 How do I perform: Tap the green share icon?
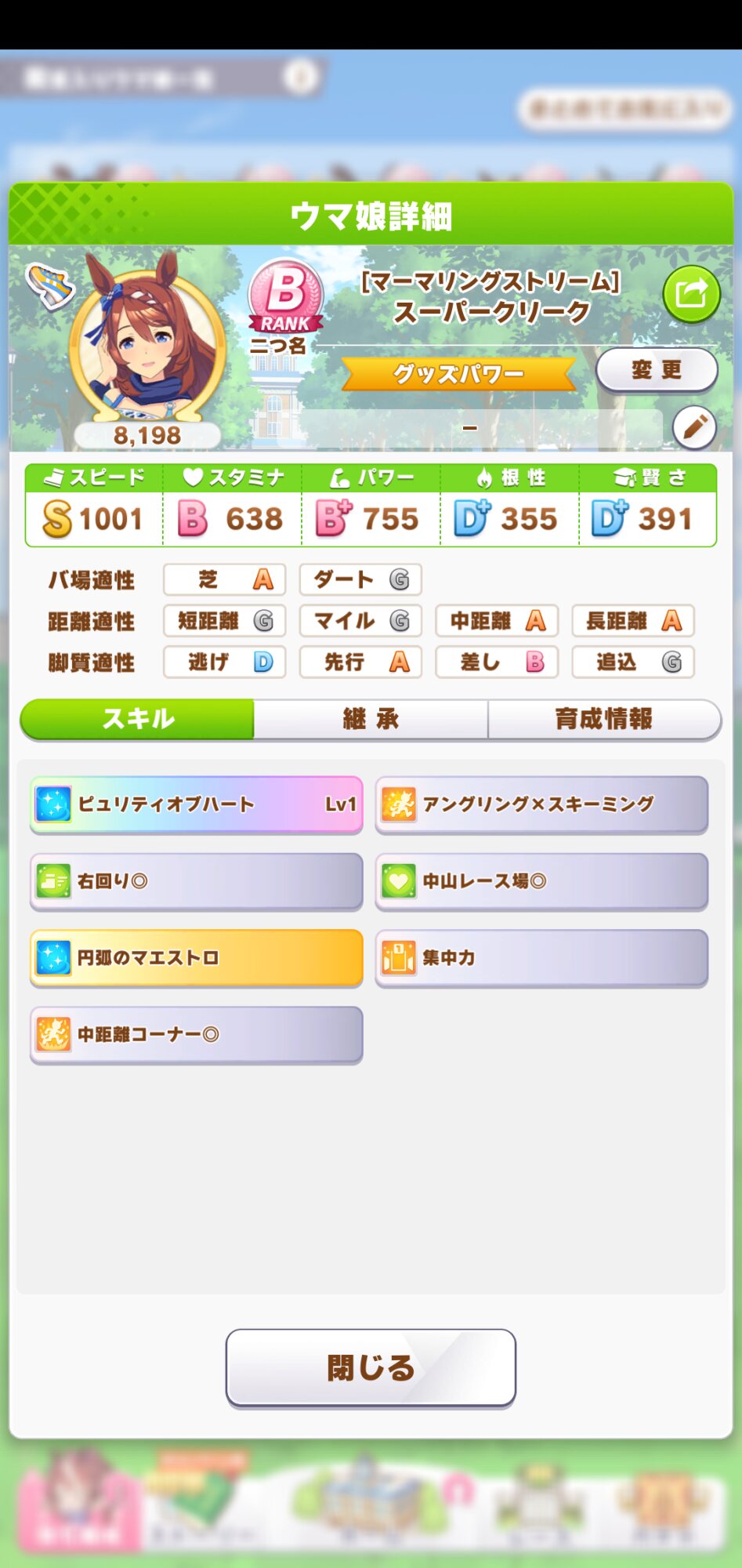click(691, 295)
